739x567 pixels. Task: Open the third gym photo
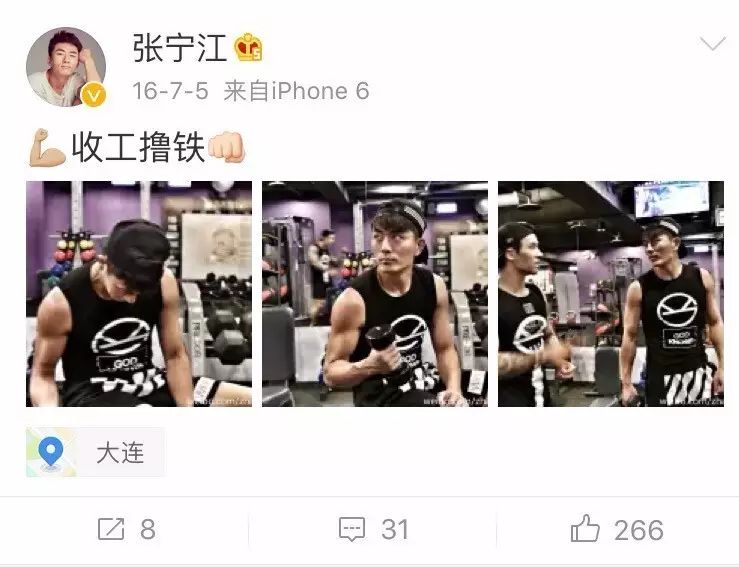tap(610, 294)
